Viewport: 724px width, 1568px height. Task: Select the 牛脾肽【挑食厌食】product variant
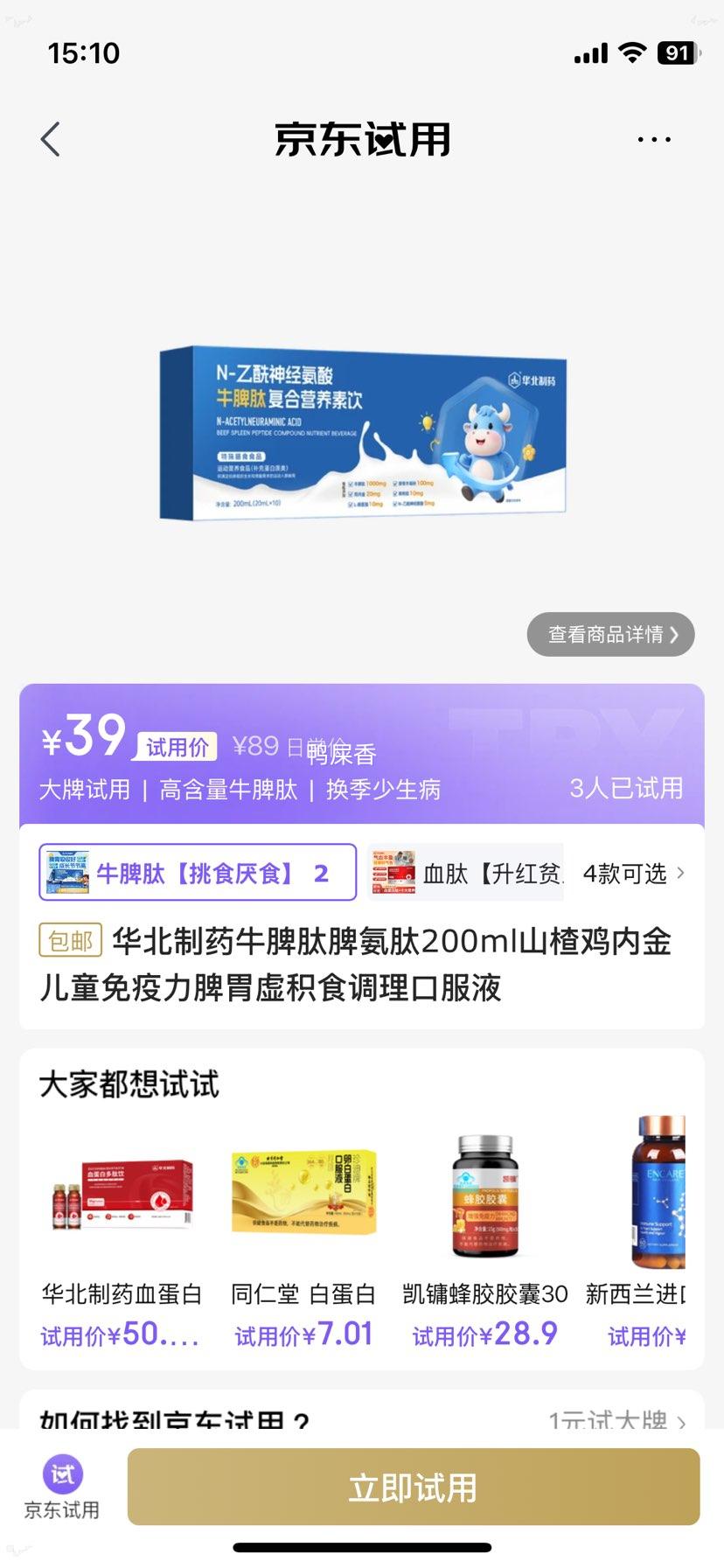tap(197, 872)
